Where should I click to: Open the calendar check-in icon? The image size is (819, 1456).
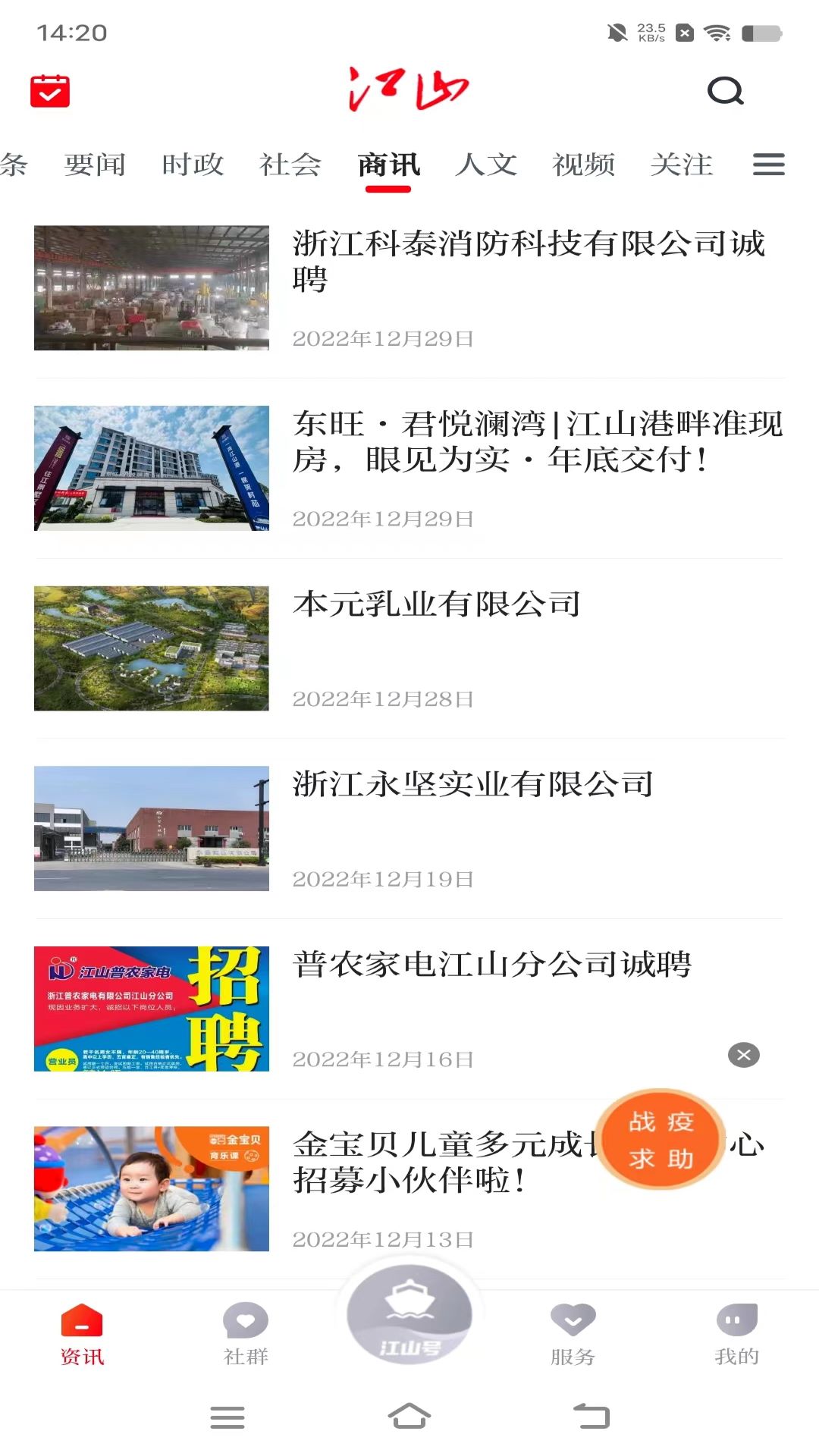click(x=50, y=91)
